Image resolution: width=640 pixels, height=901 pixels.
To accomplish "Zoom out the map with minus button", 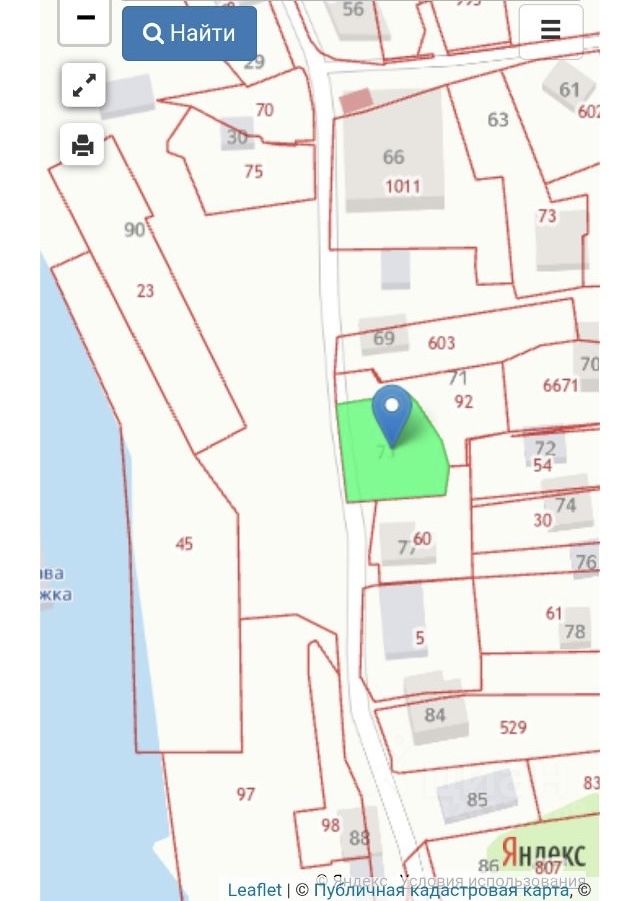I will tap(84, 20).
